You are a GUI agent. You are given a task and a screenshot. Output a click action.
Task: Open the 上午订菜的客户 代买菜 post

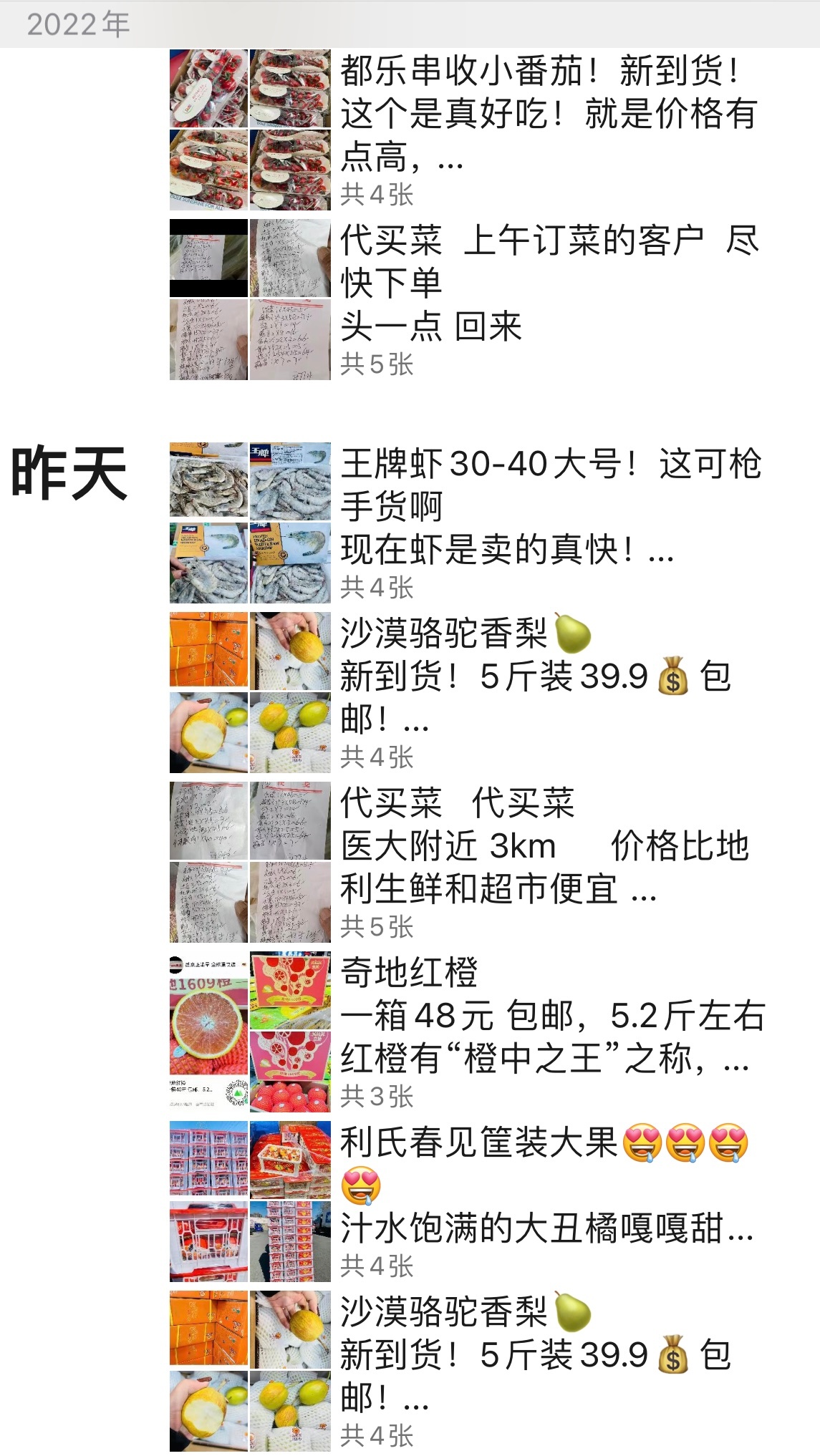click(x=548, y=283)
